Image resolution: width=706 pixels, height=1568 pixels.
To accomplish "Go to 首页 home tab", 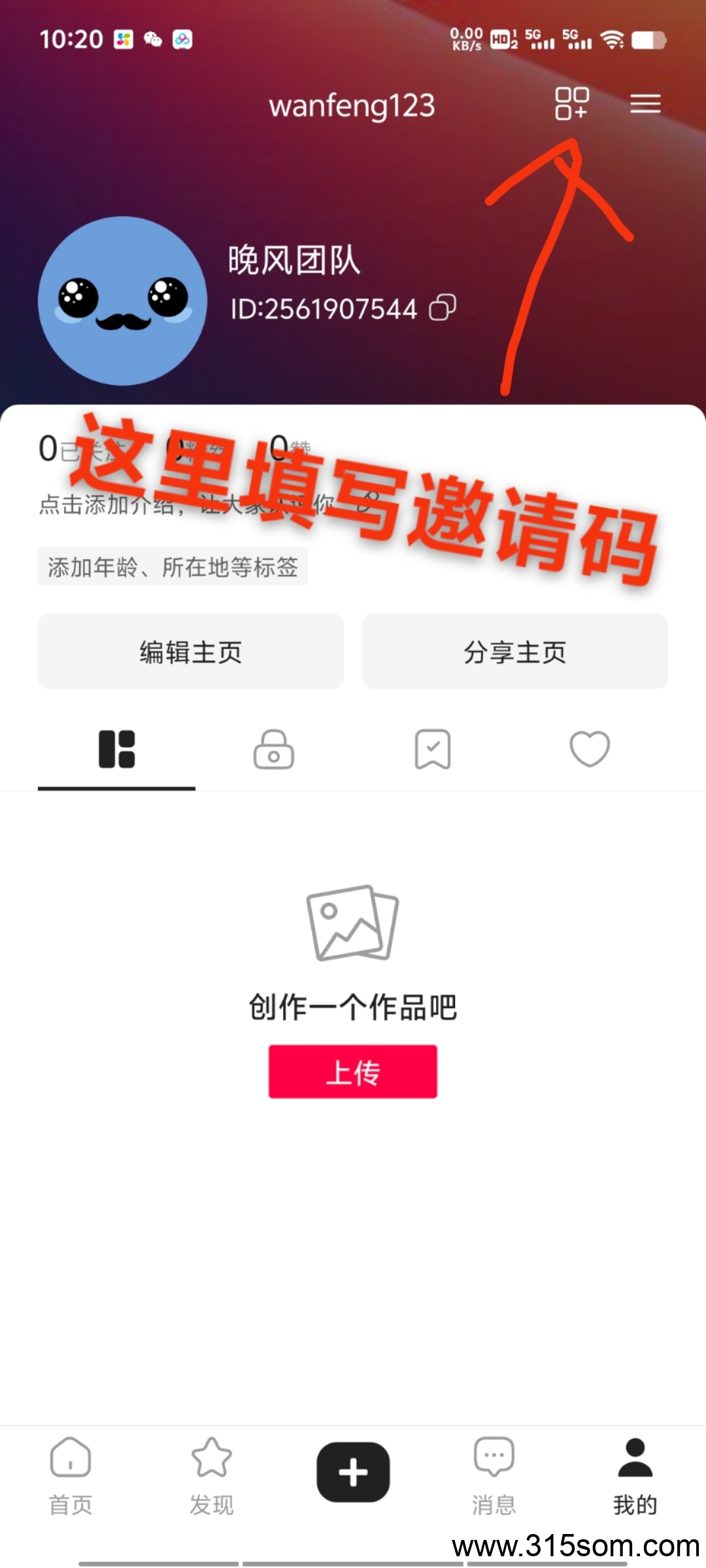I will point(71,1475).
